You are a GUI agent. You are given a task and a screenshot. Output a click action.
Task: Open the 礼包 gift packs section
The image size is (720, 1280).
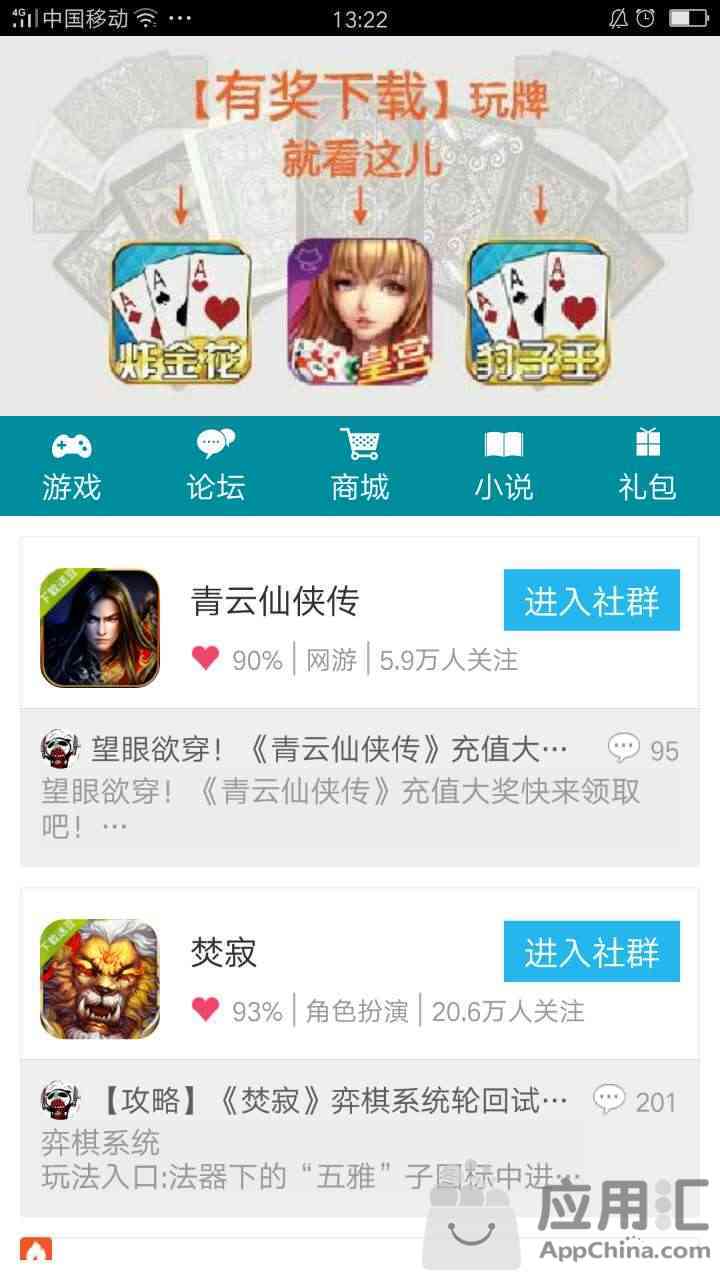(x=648, y=466)
